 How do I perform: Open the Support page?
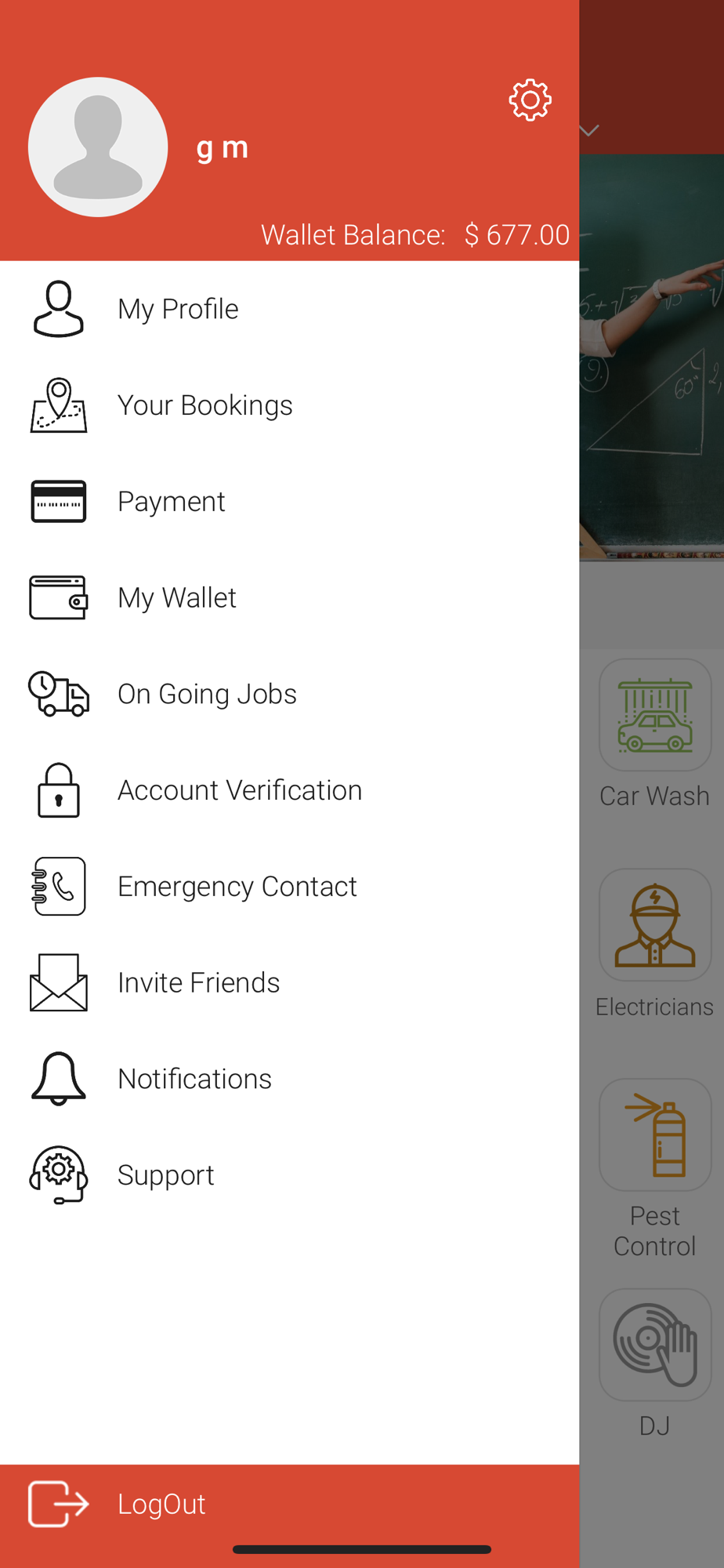click(165, 1175)
